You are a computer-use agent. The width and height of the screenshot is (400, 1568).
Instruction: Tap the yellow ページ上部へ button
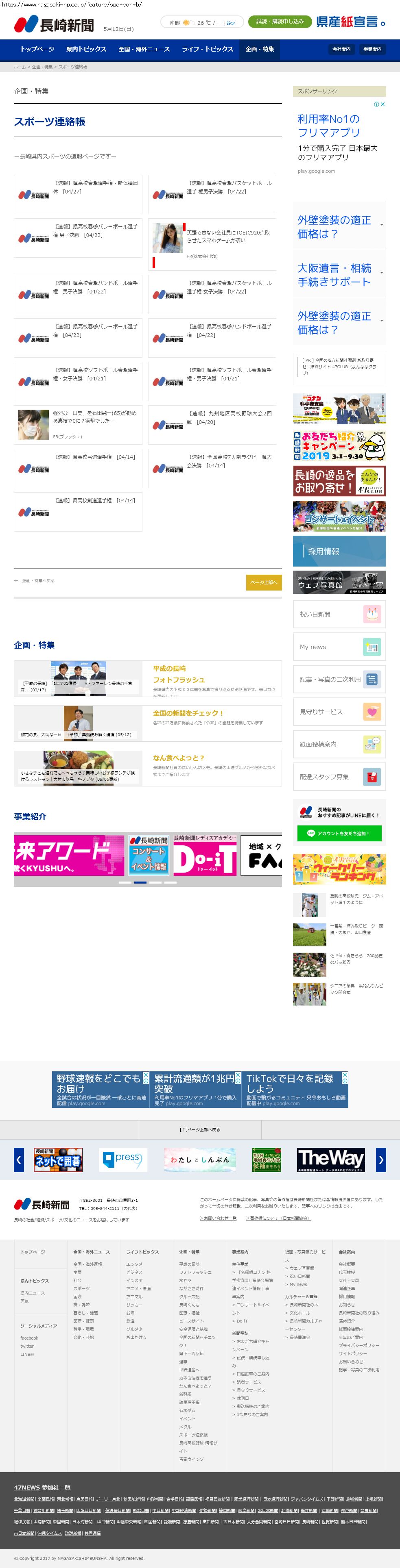coord(263,582)
